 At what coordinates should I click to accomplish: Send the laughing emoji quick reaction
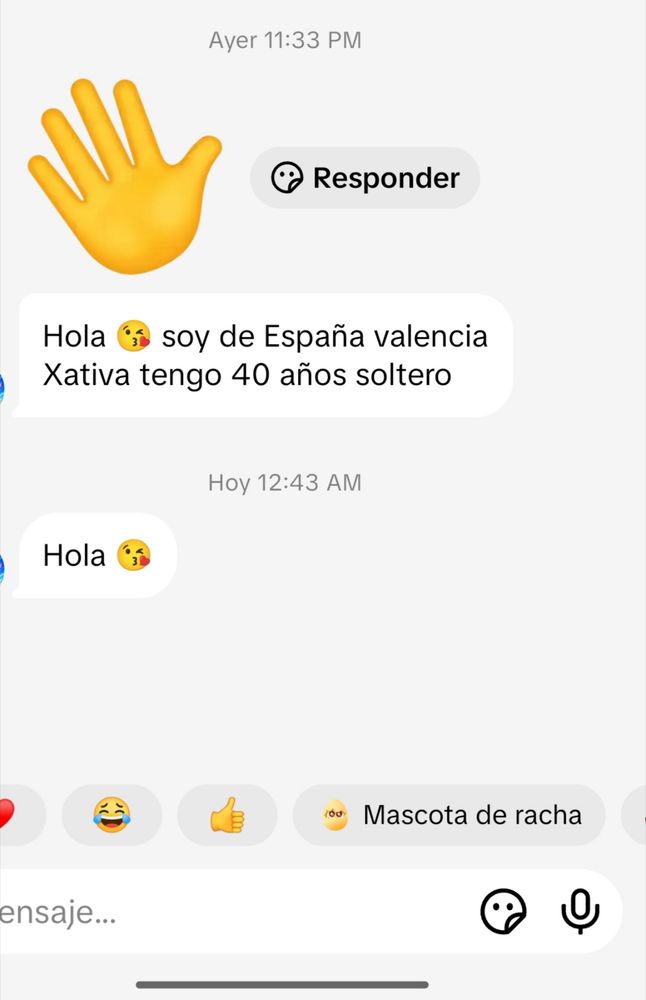coord(112,815)
